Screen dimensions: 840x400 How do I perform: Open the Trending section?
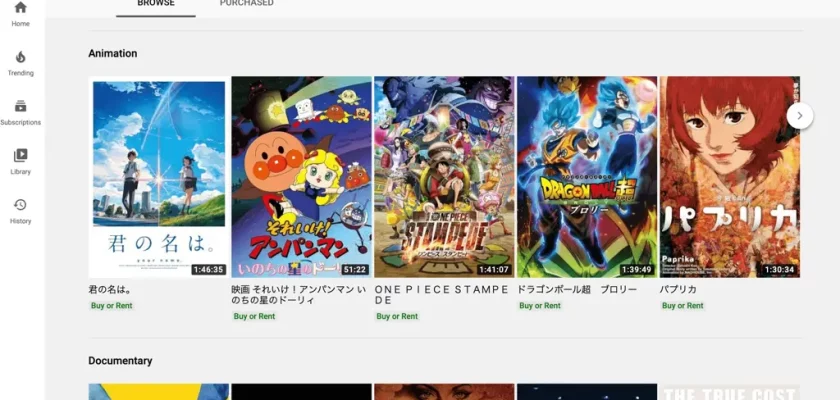(x=20, y=62)
